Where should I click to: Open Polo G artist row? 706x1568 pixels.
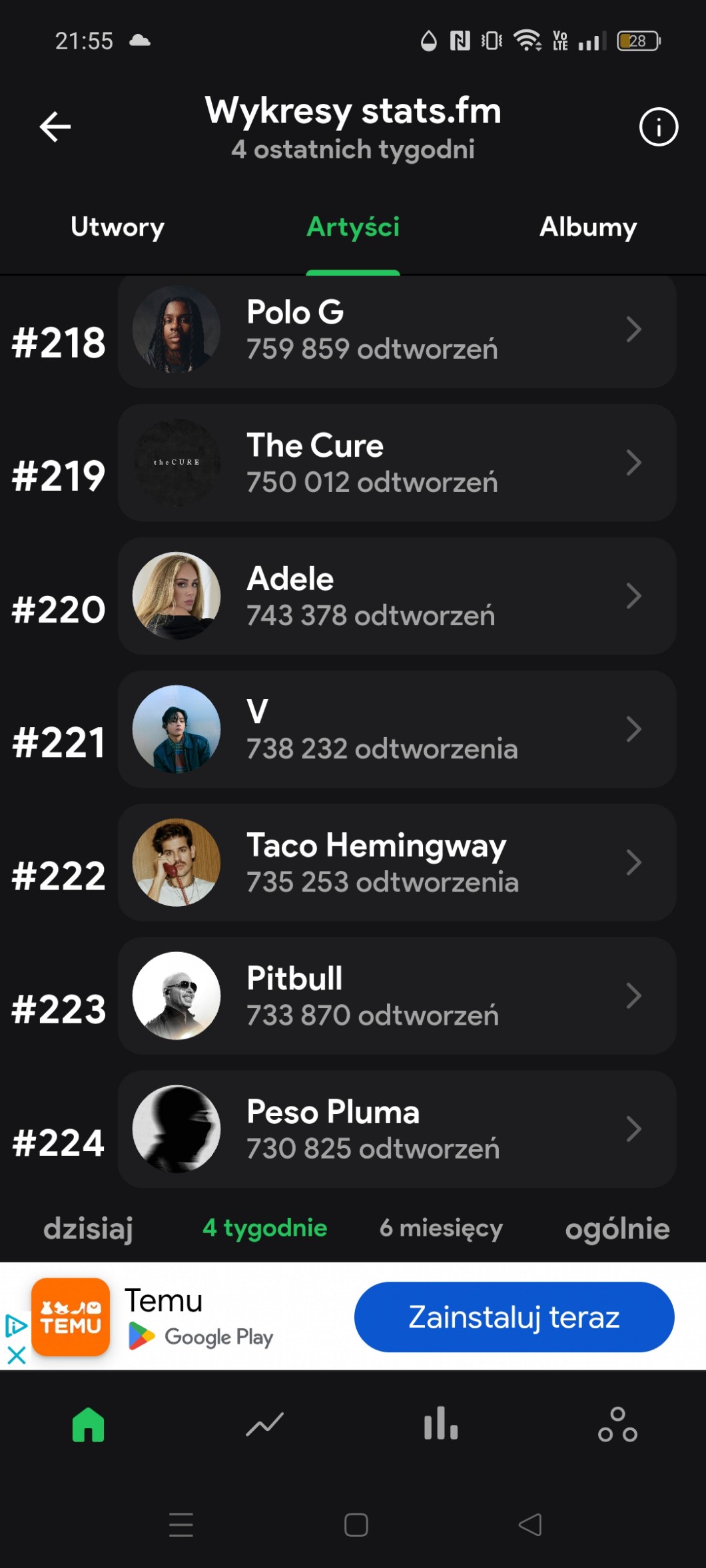point(397,330)
